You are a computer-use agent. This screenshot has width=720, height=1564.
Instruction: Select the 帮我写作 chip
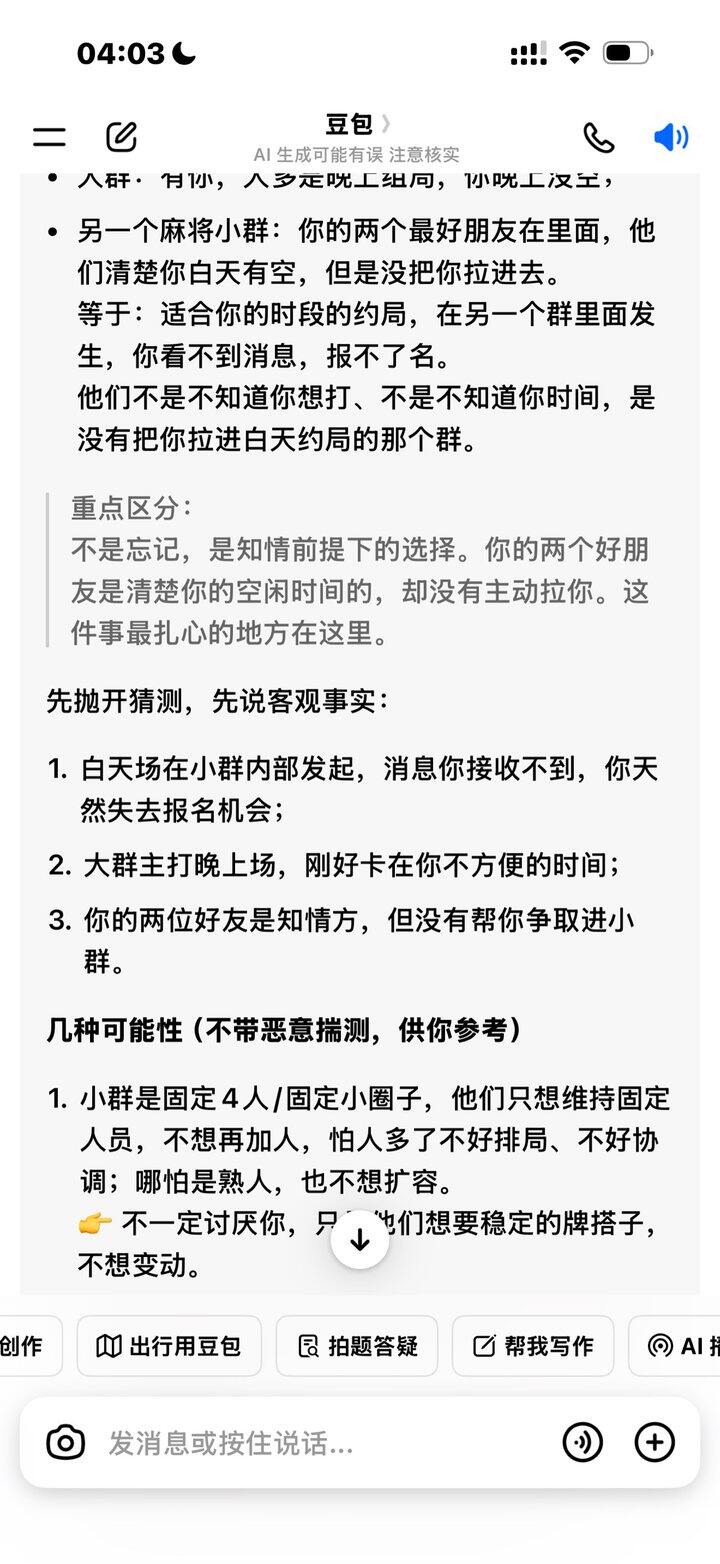533,1346
